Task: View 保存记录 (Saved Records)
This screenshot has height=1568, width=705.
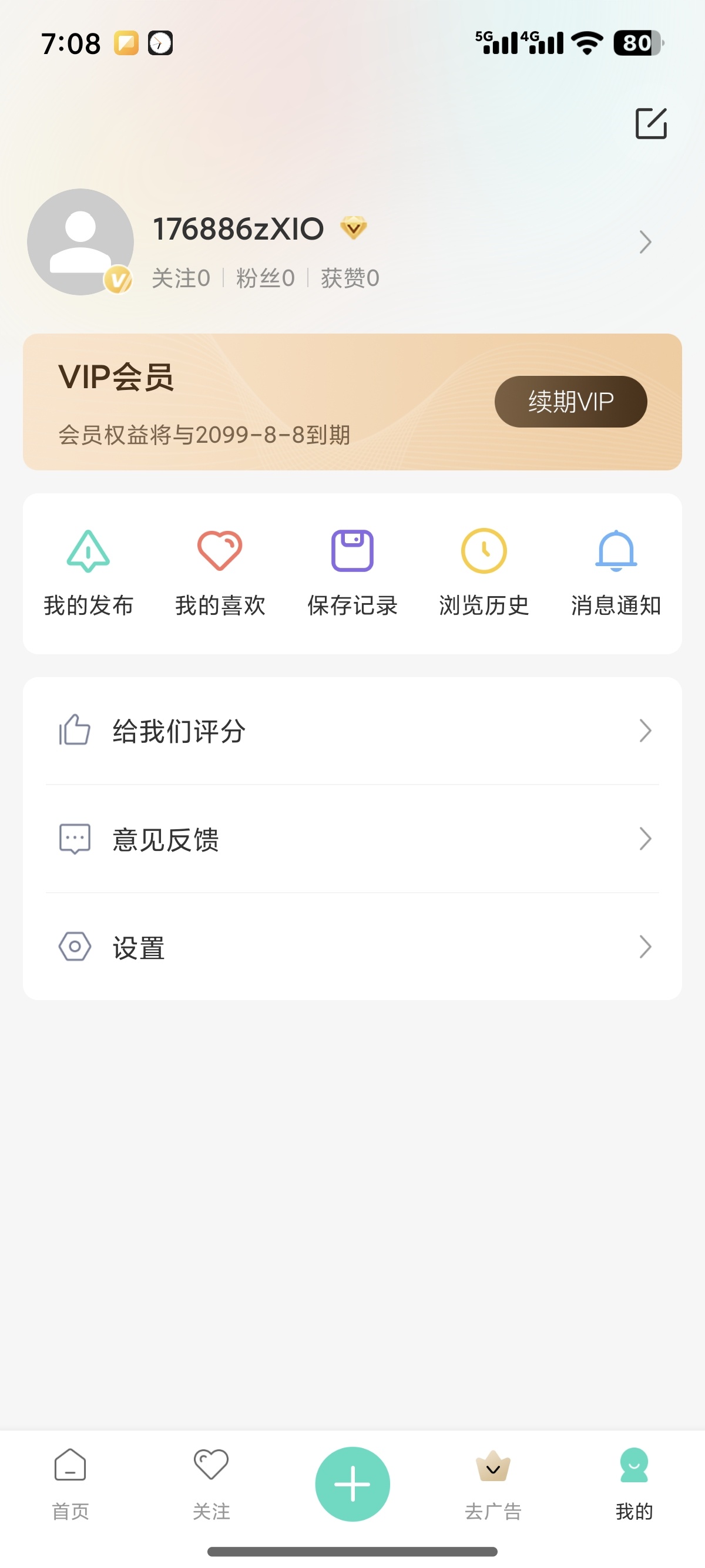Action: (352, 572)
